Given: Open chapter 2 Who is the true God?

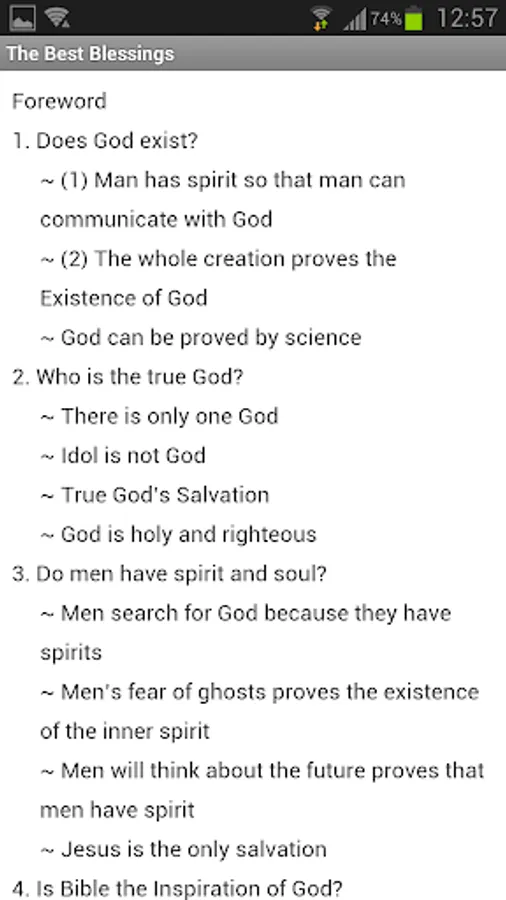Looking at the screenshot, I should click(128, 377).
